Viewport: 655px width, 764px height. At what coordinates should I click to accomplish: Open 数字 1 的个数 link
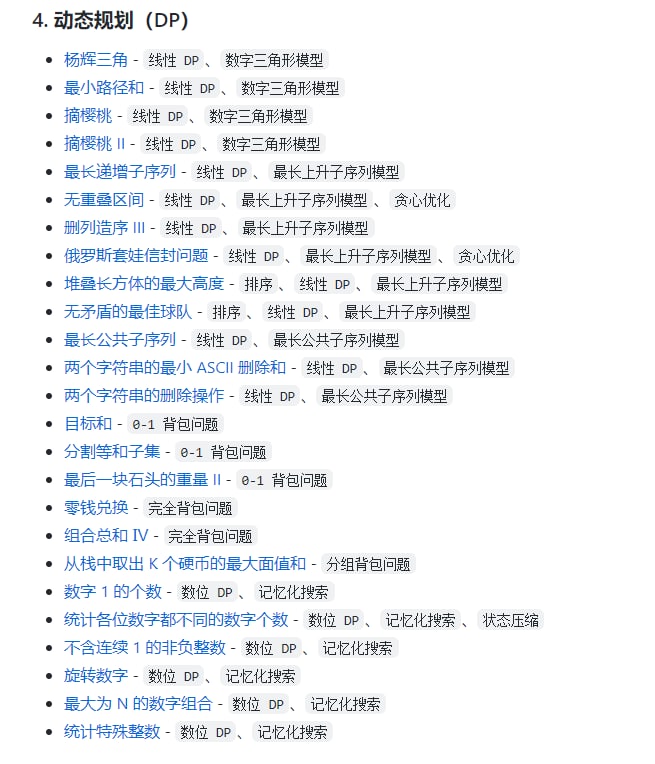(x=112, y=592)
